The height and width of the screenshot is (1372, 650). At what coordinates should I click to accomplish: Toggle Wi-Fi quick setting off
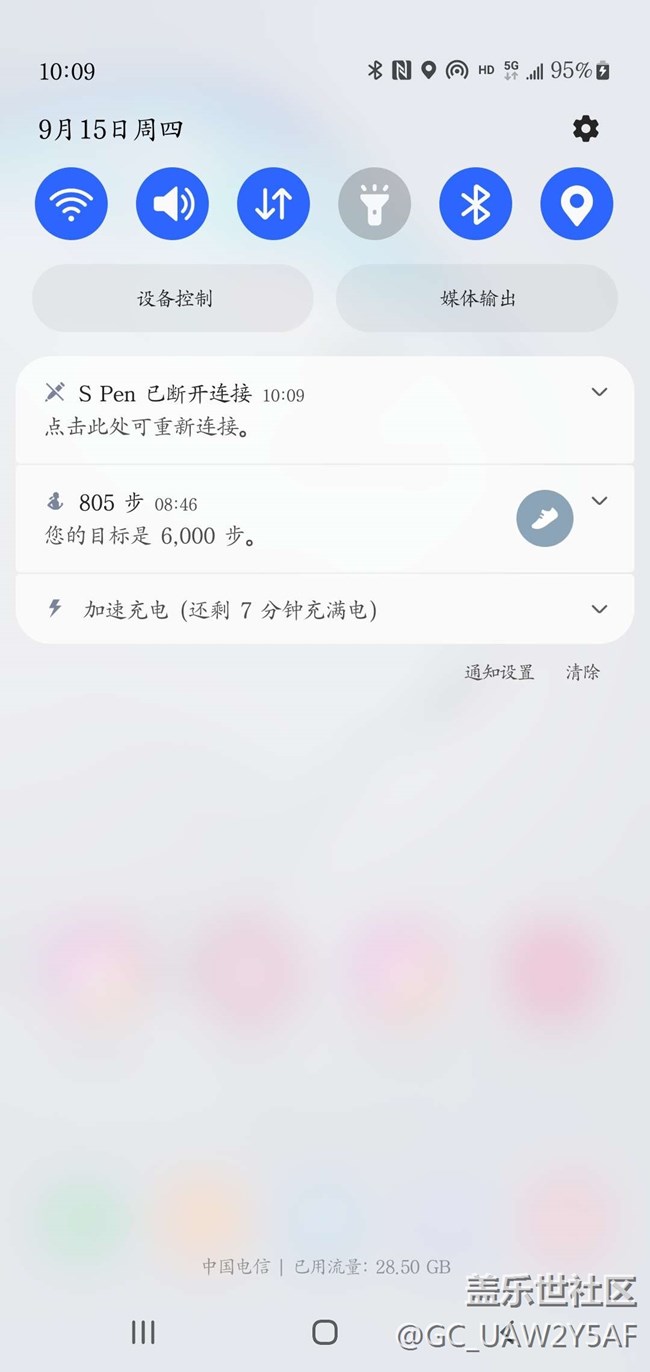[71, 204]
